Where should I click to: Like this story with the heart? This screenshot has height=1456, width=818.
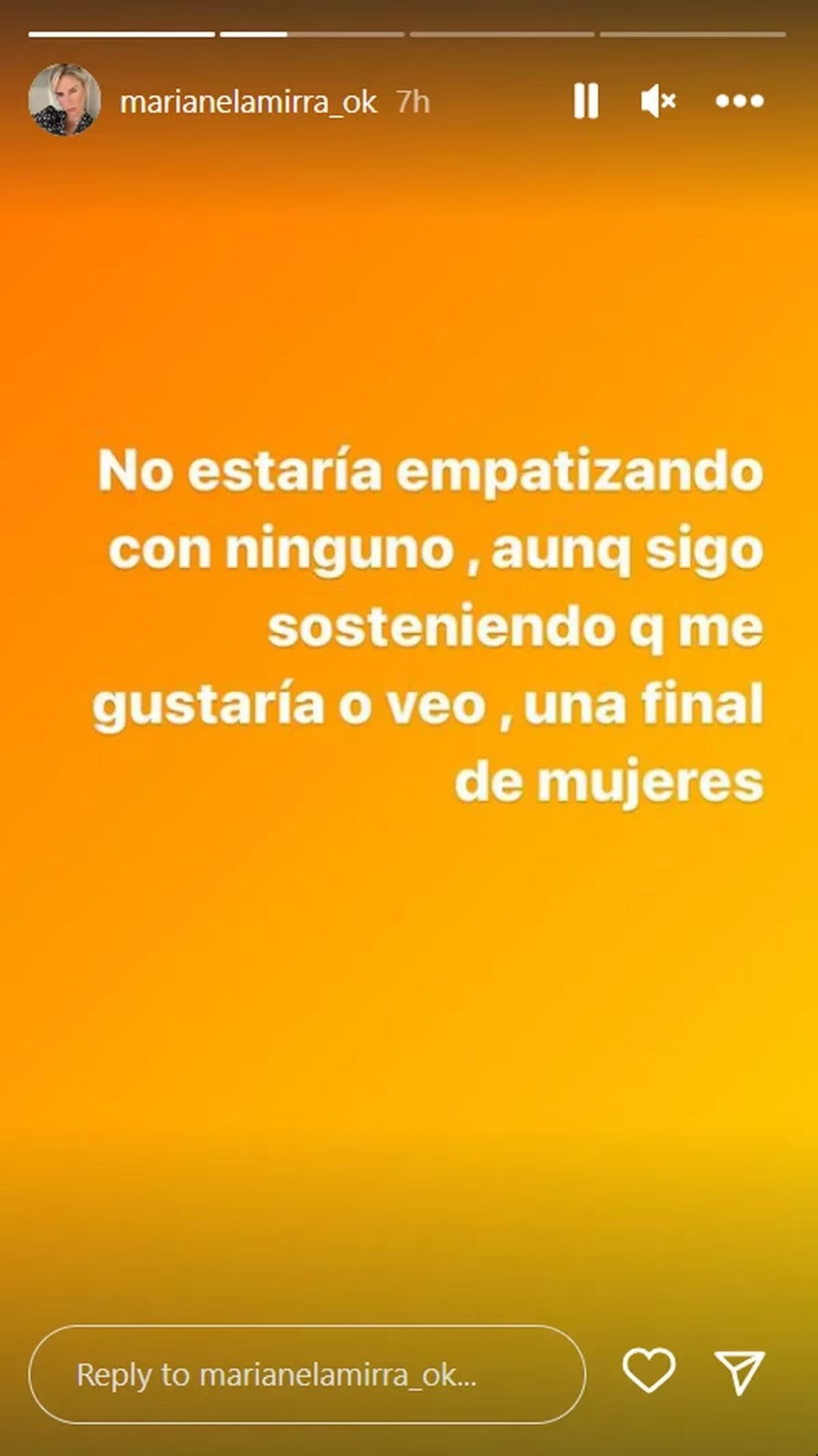coord(649,1372)
